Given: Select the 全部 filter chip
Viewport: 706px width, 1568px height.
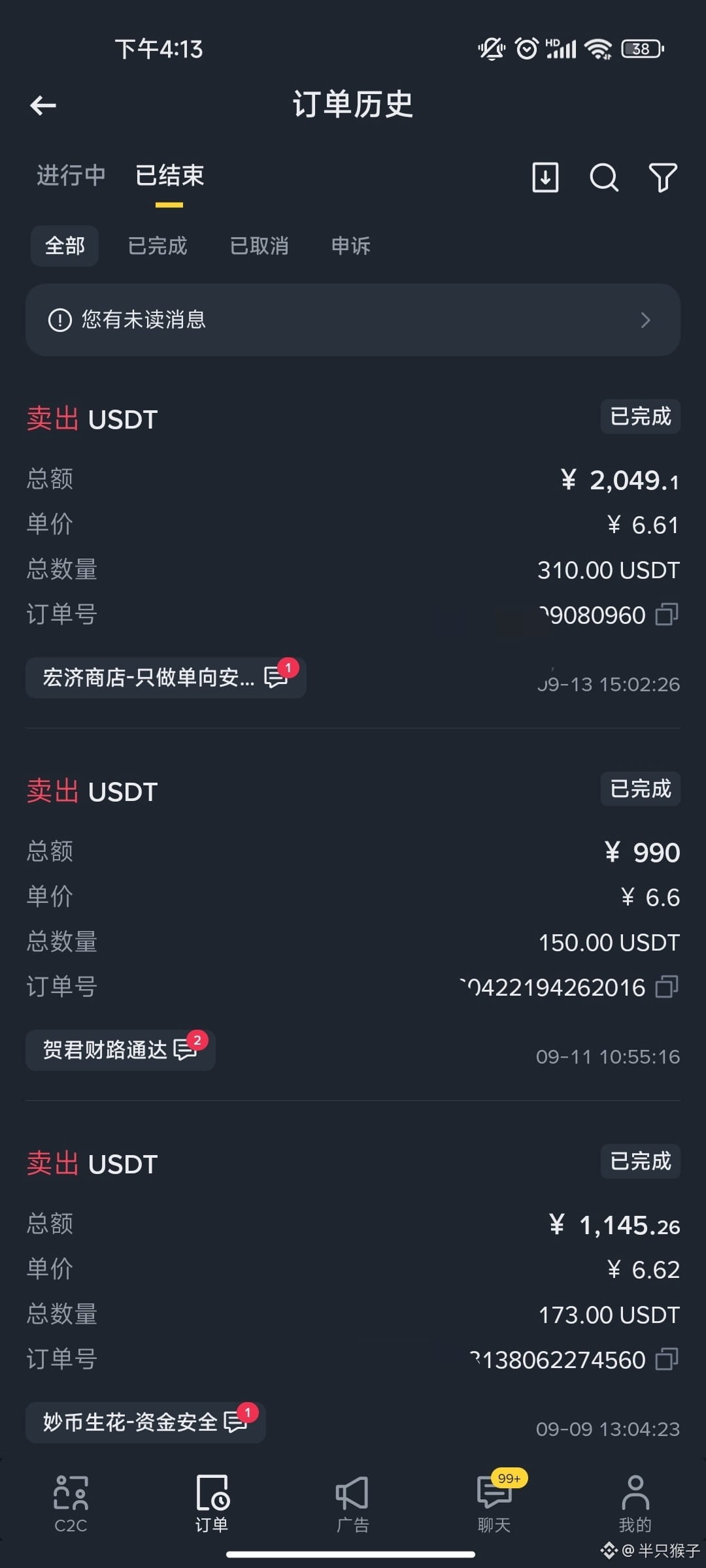Looking at the screenshot, I should (65, 246).
